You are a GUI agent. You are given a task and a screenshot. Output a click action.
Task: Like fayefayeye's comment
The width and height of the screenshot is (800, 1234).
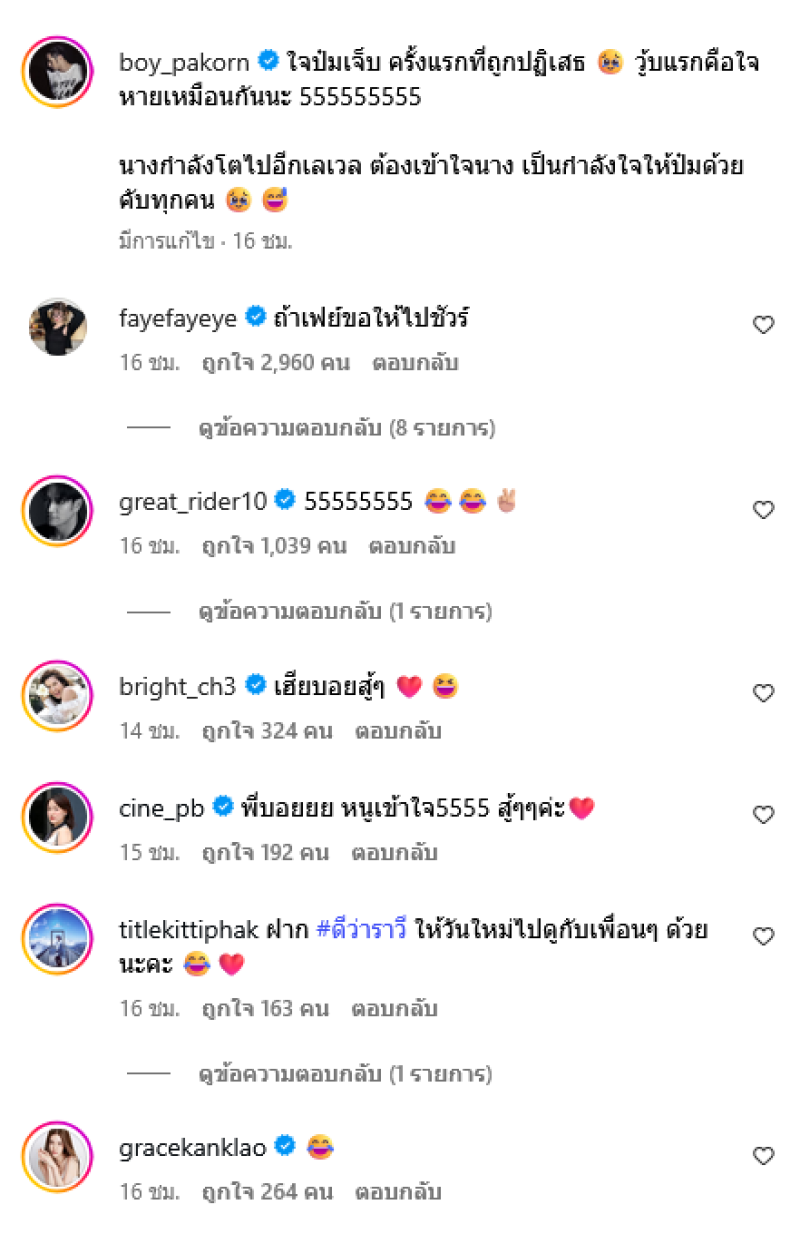[763, 325]
